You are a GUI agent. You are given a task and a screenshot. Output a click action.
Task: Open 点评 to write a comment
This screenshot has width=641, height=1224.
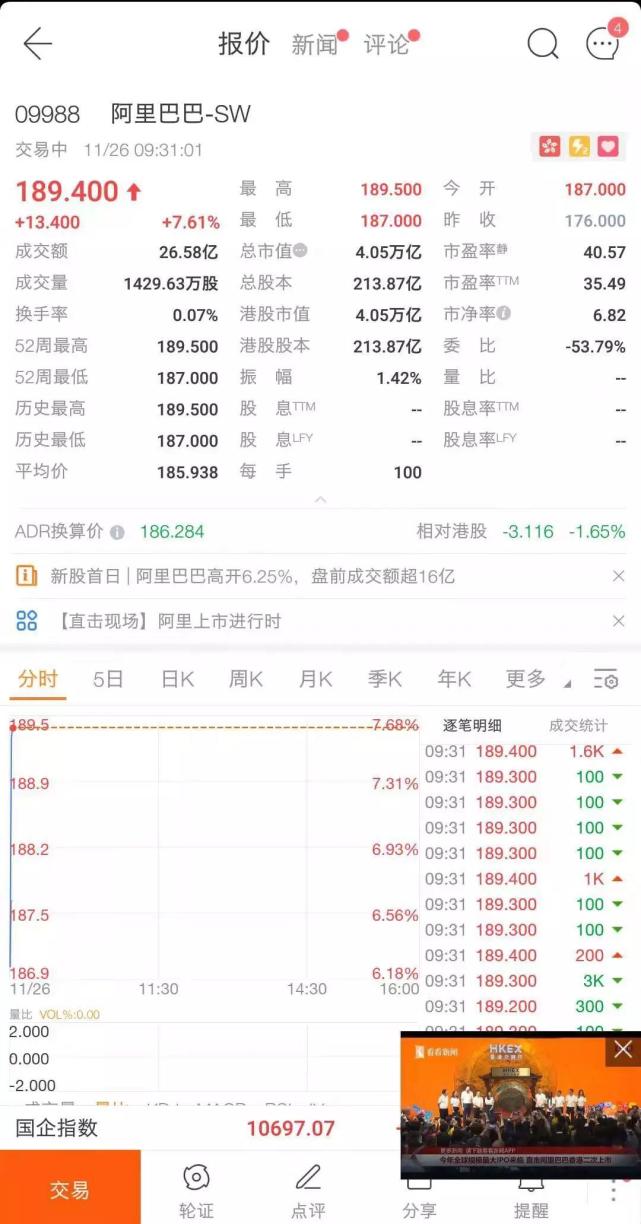tap(308, 1190)
